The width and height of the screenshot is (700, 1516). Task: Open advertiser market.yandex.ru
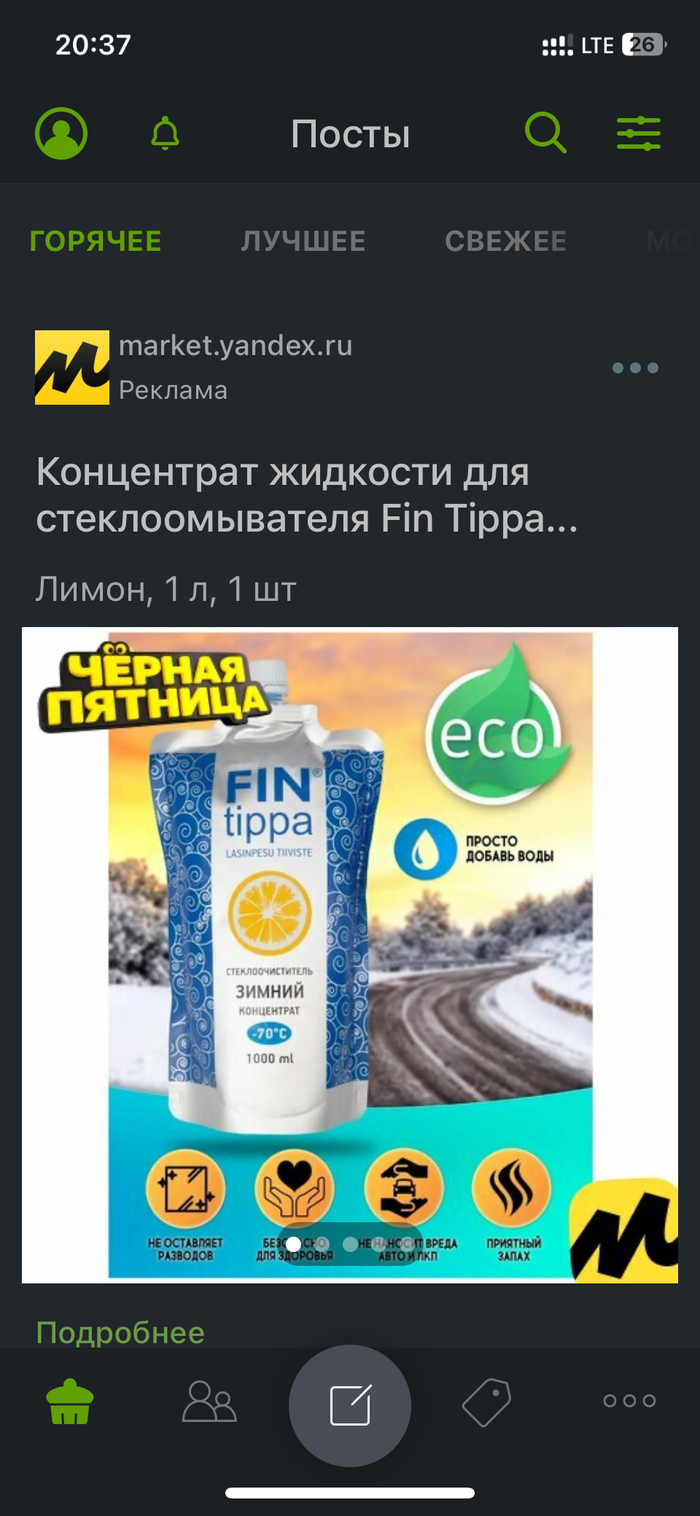(235, 347)
